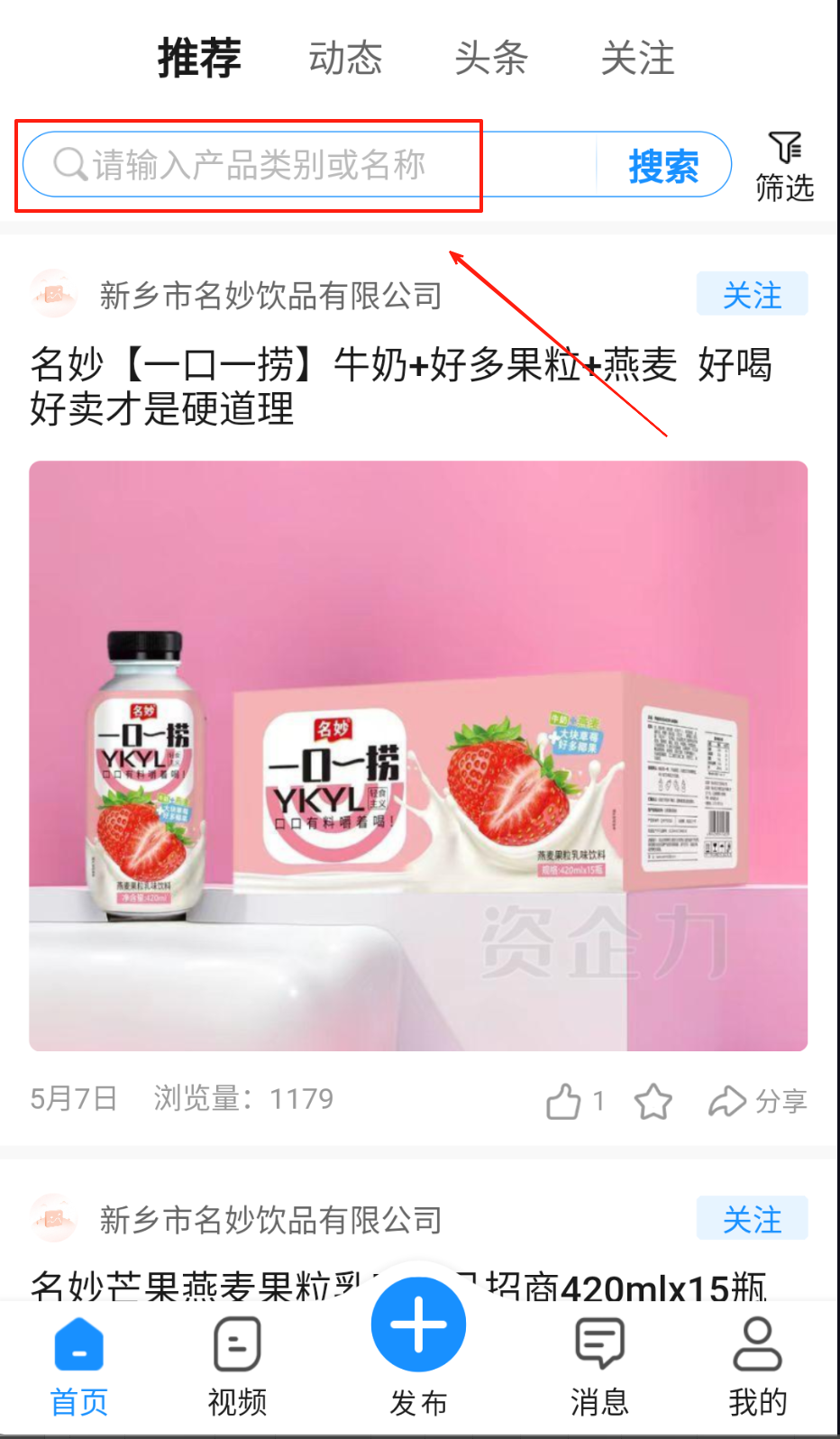
Task: Open the 一口一捞 strawberry product image
Action: [x=418, y=756]
